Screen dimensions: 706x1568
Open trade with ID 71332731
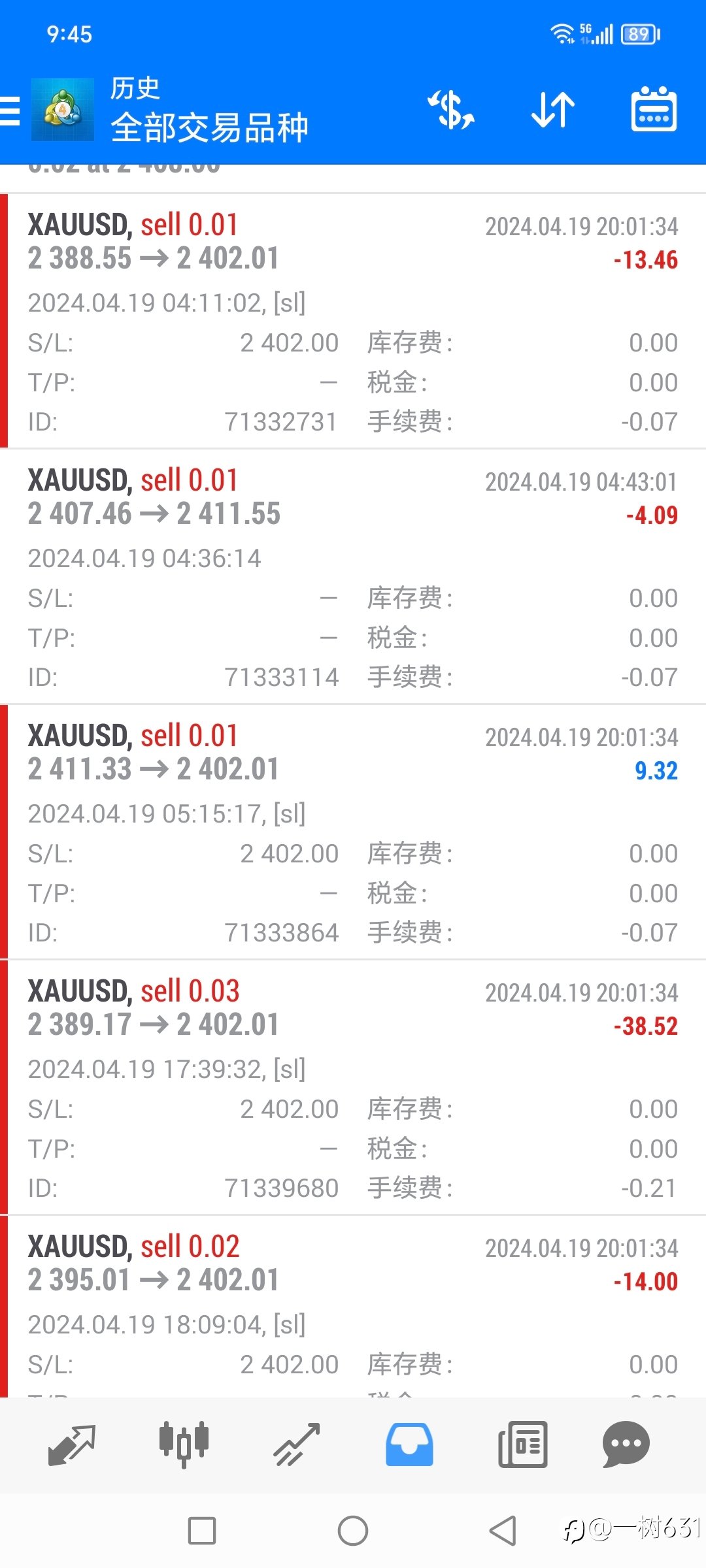point(353,321)
